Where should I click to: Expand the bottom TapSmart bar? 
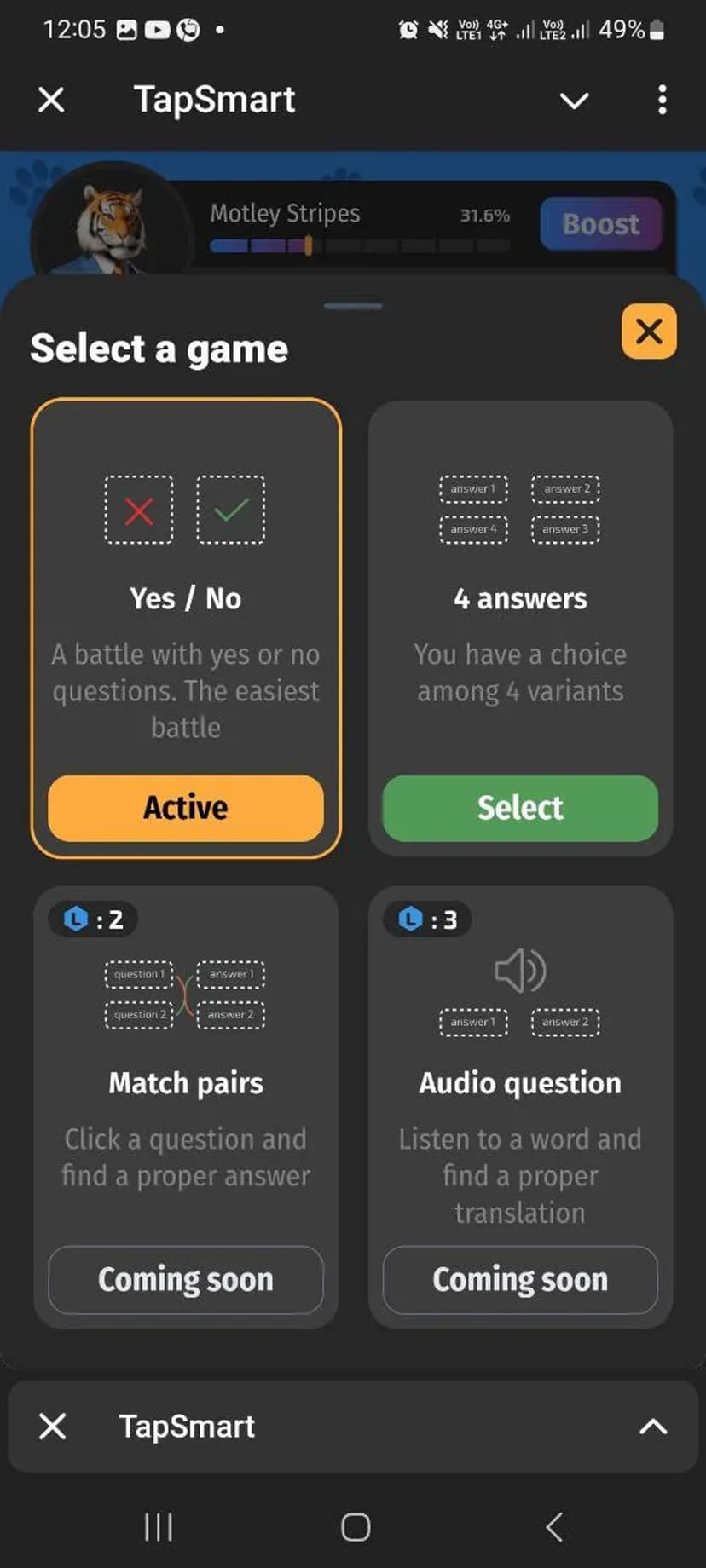pos(653,1426)
